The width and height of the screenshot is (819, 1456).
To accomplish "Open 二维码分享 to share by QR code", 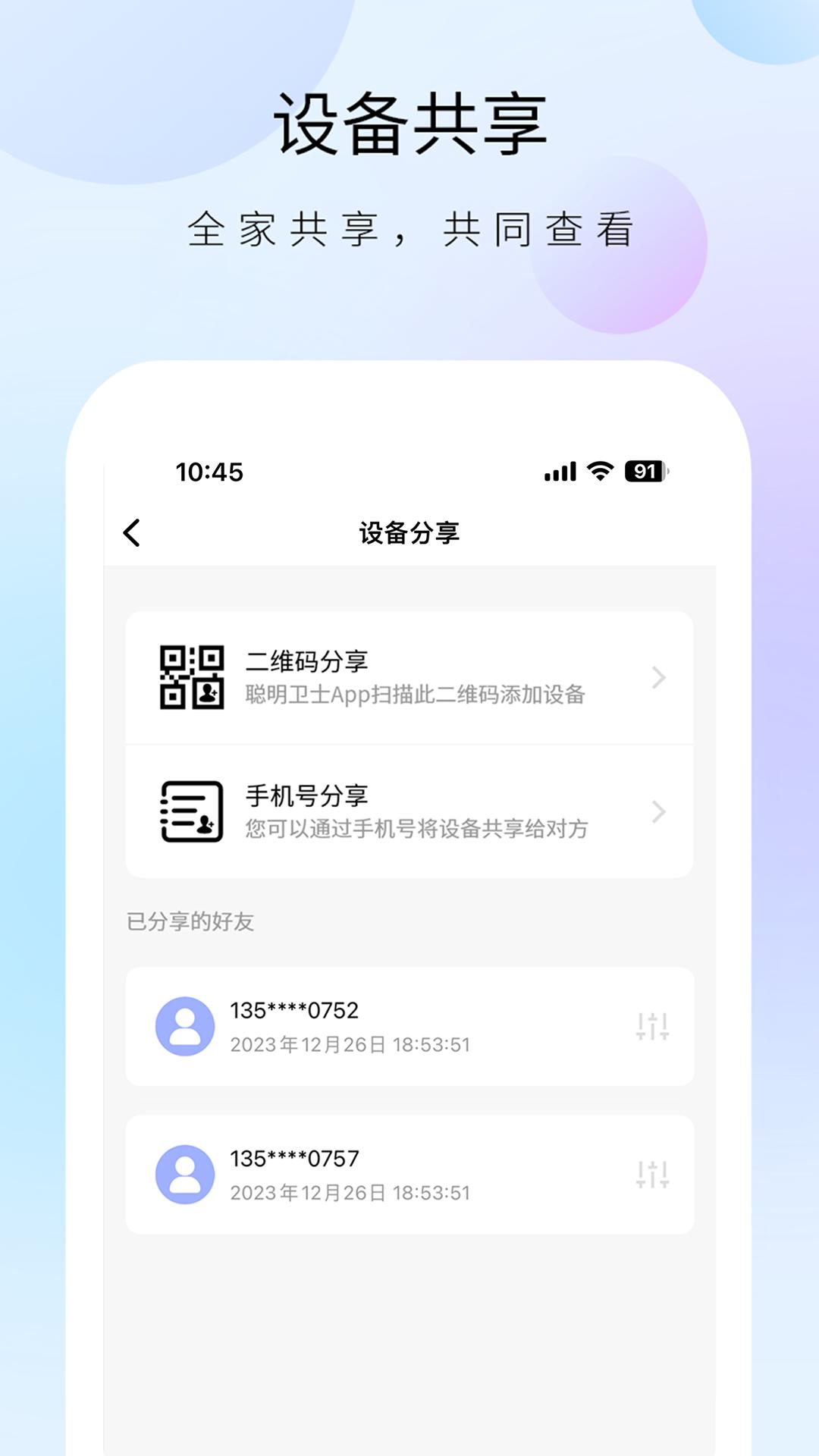I will [409, 677].
